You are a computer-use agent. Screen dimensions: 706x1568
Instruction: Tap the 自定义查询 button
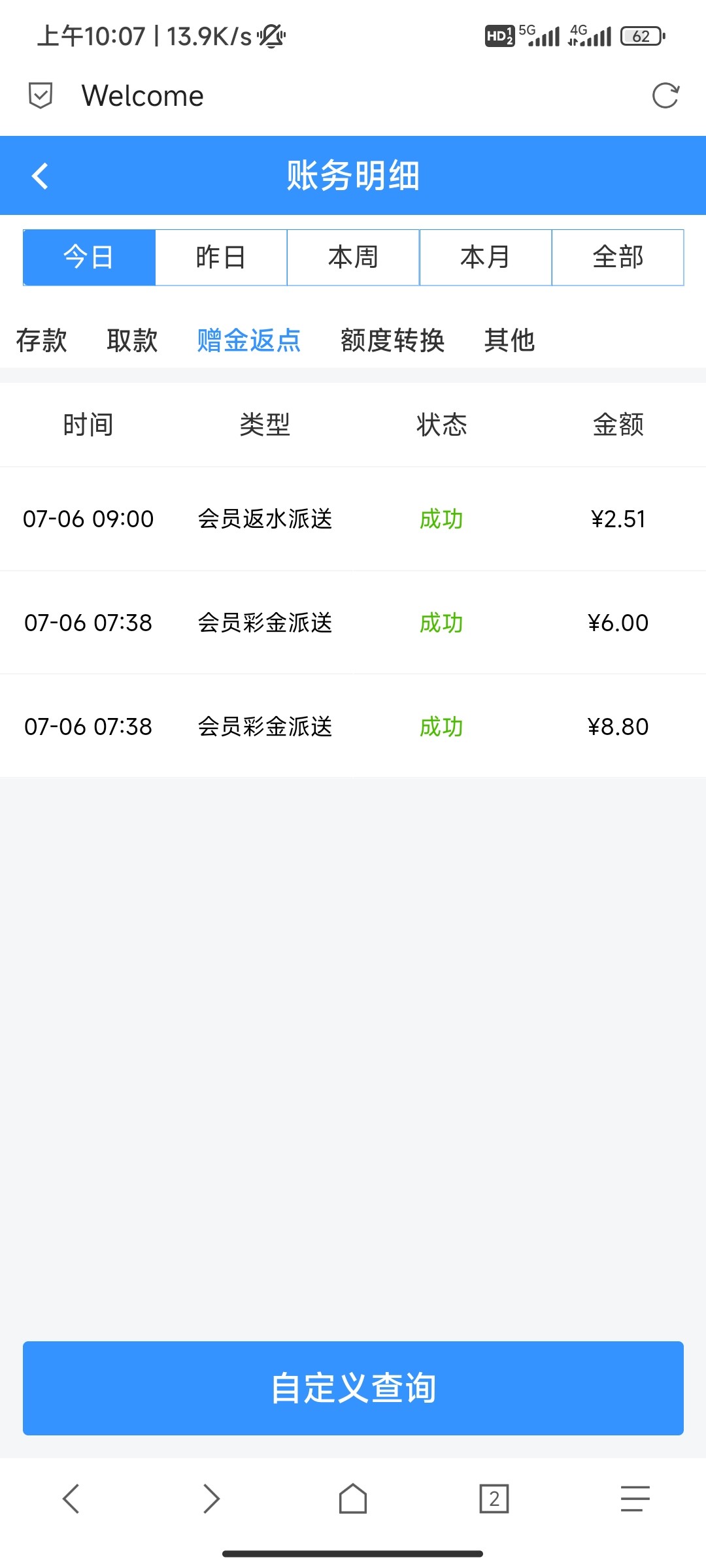click(353, 1388)
